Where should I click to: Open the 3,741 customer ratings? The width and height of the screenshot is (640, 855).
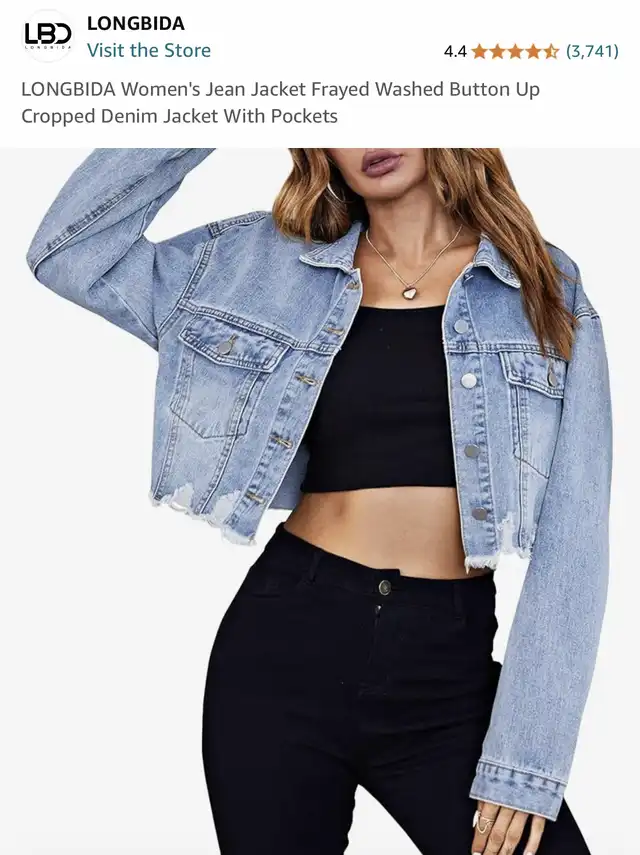pos(592,51)
